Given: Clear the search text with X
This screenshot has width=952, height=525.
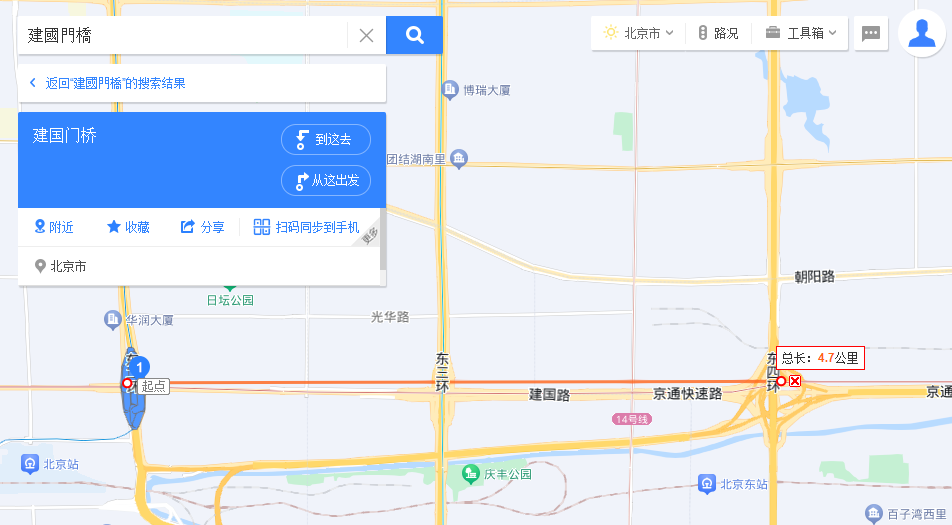Looking at the screenshot, I should [366, 35].
